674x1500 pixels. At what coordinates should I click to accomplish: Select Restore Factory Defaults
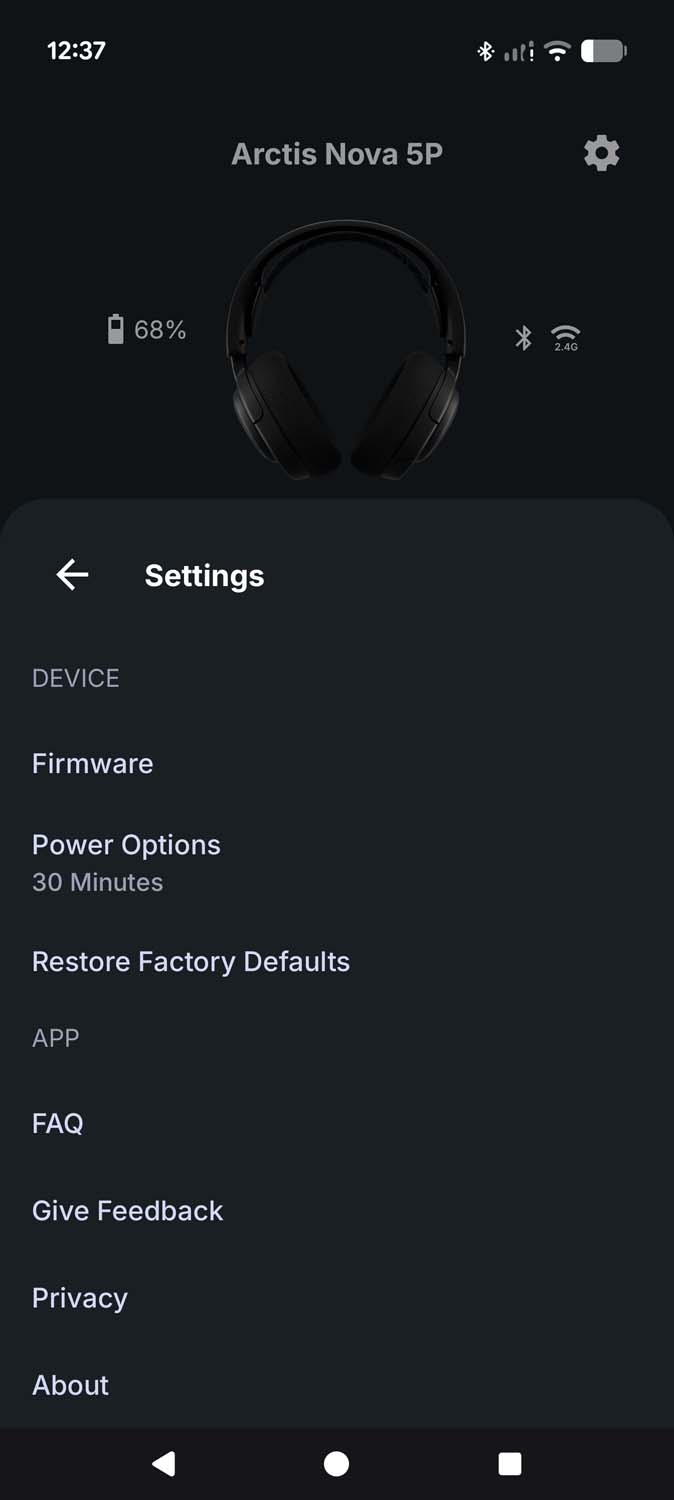(x=191, y=962)
